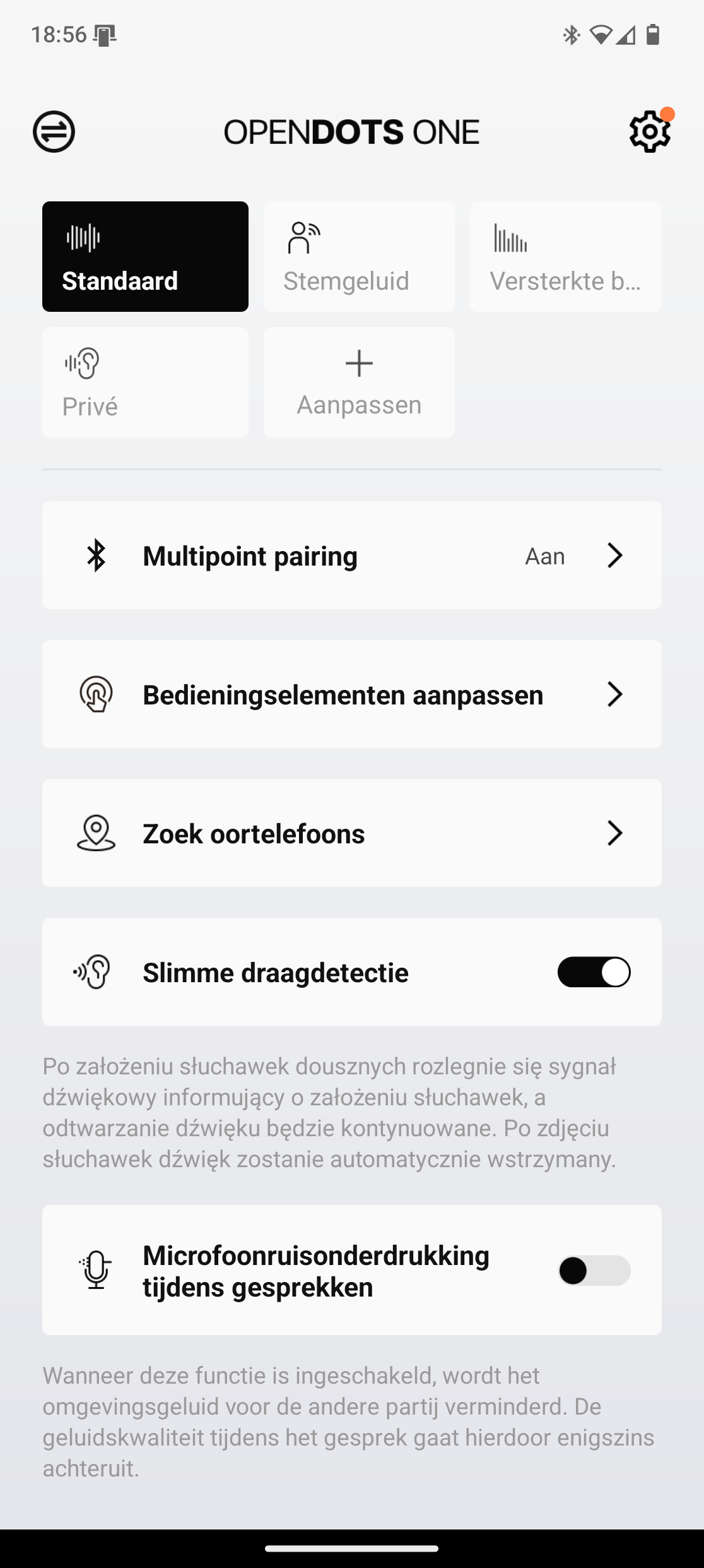
Task: Open Bedieningselementen aanpassen
Action: [352, 694]
